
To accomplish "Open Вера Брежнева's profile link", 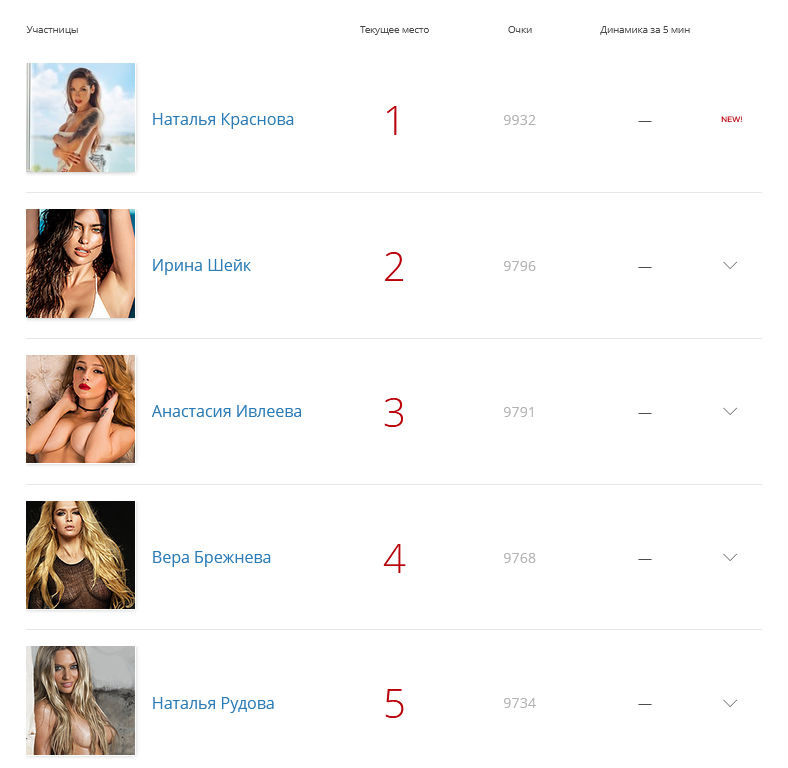I will [211, 557].
